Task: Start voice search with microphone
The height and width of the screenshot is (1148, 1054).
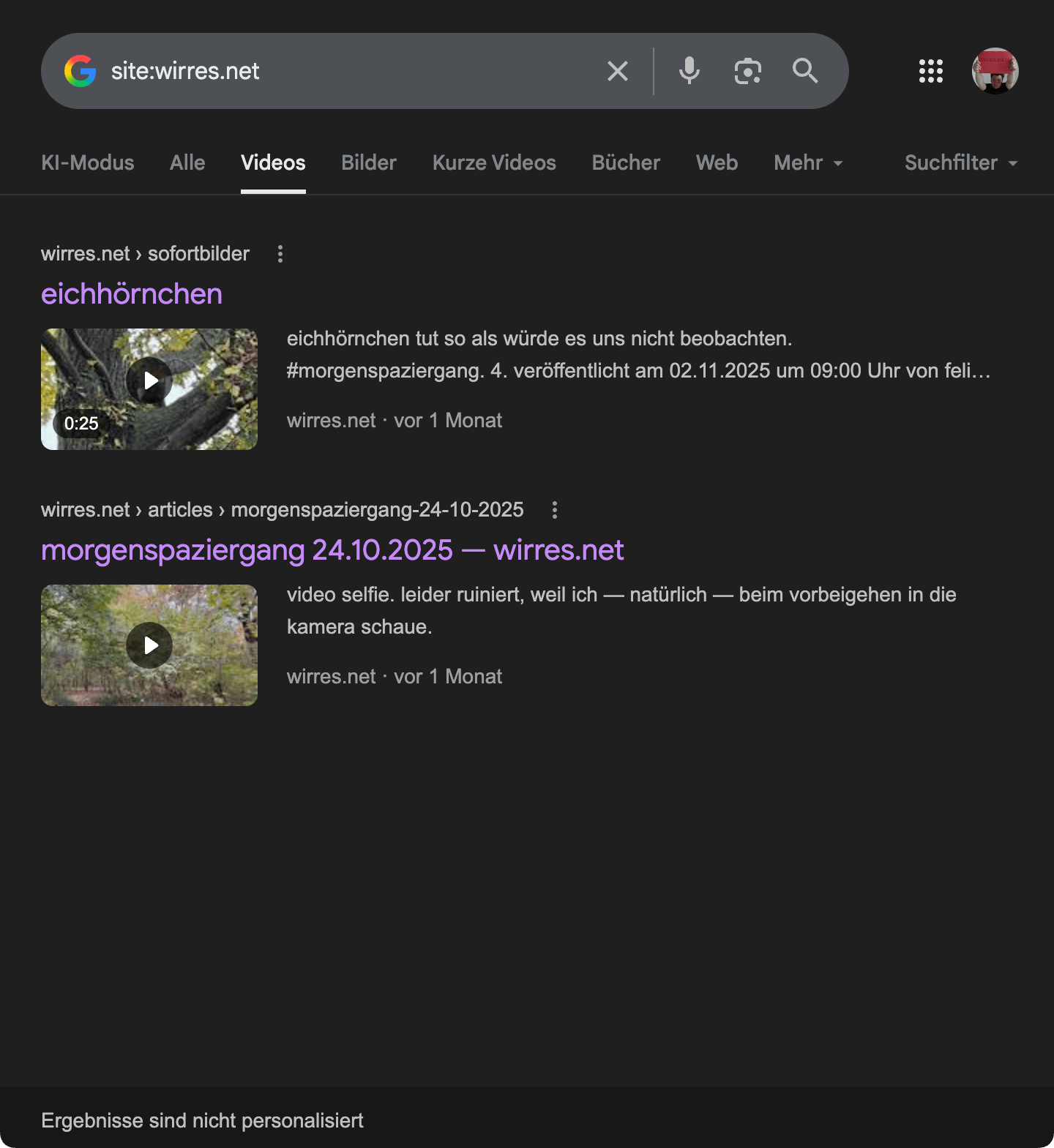Action: click(689, 71)
